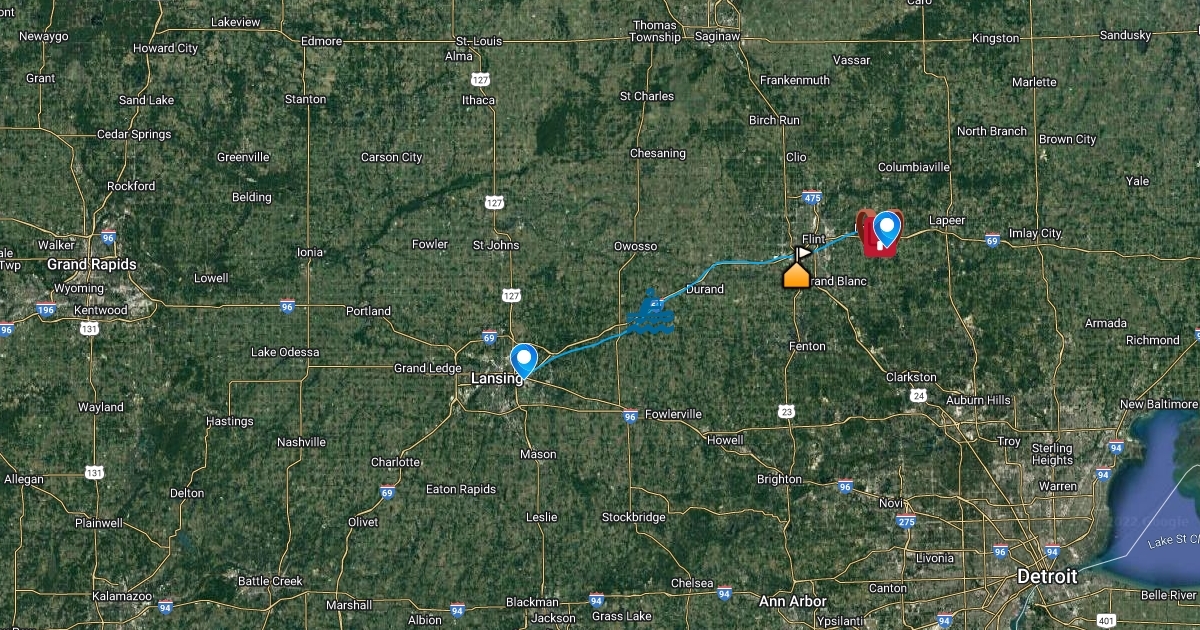Tap the white flag marker near Flint

[x=803, y=254]
